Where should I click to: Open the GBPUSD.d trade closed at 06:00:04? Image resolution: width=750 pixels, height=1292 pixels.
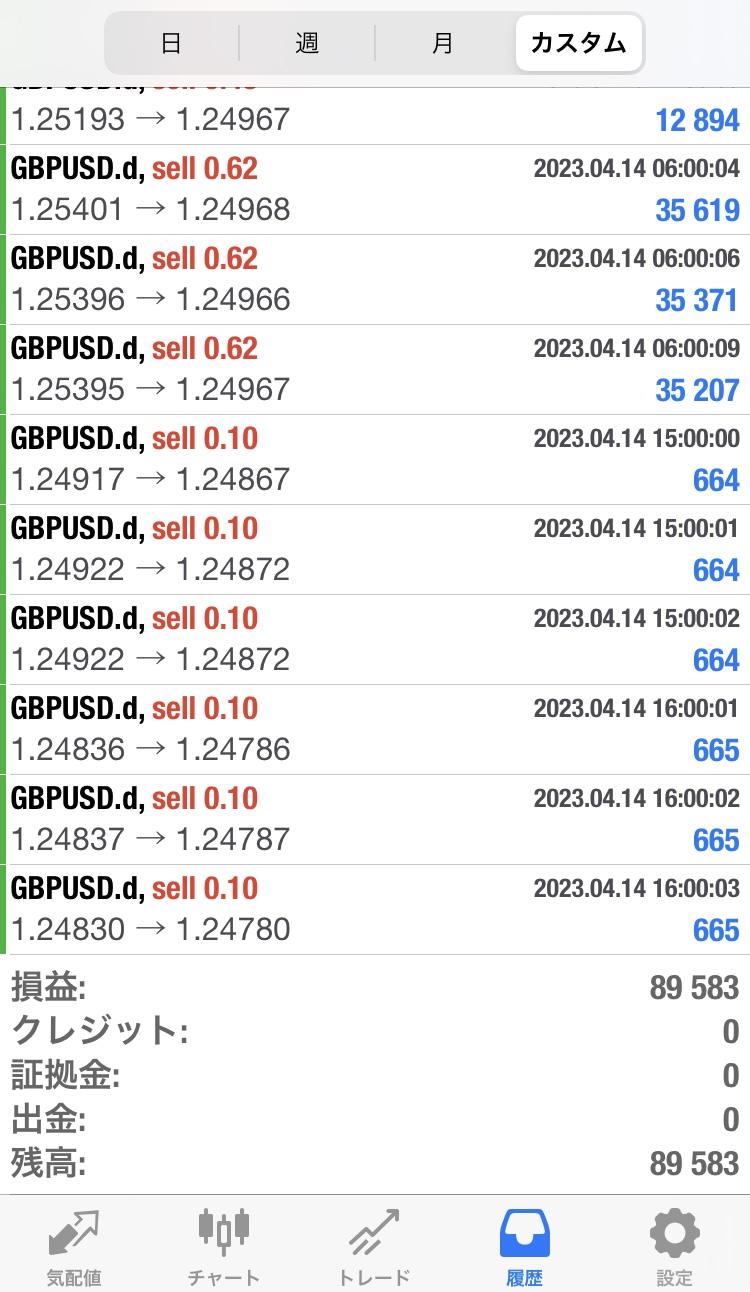[375, 190]
